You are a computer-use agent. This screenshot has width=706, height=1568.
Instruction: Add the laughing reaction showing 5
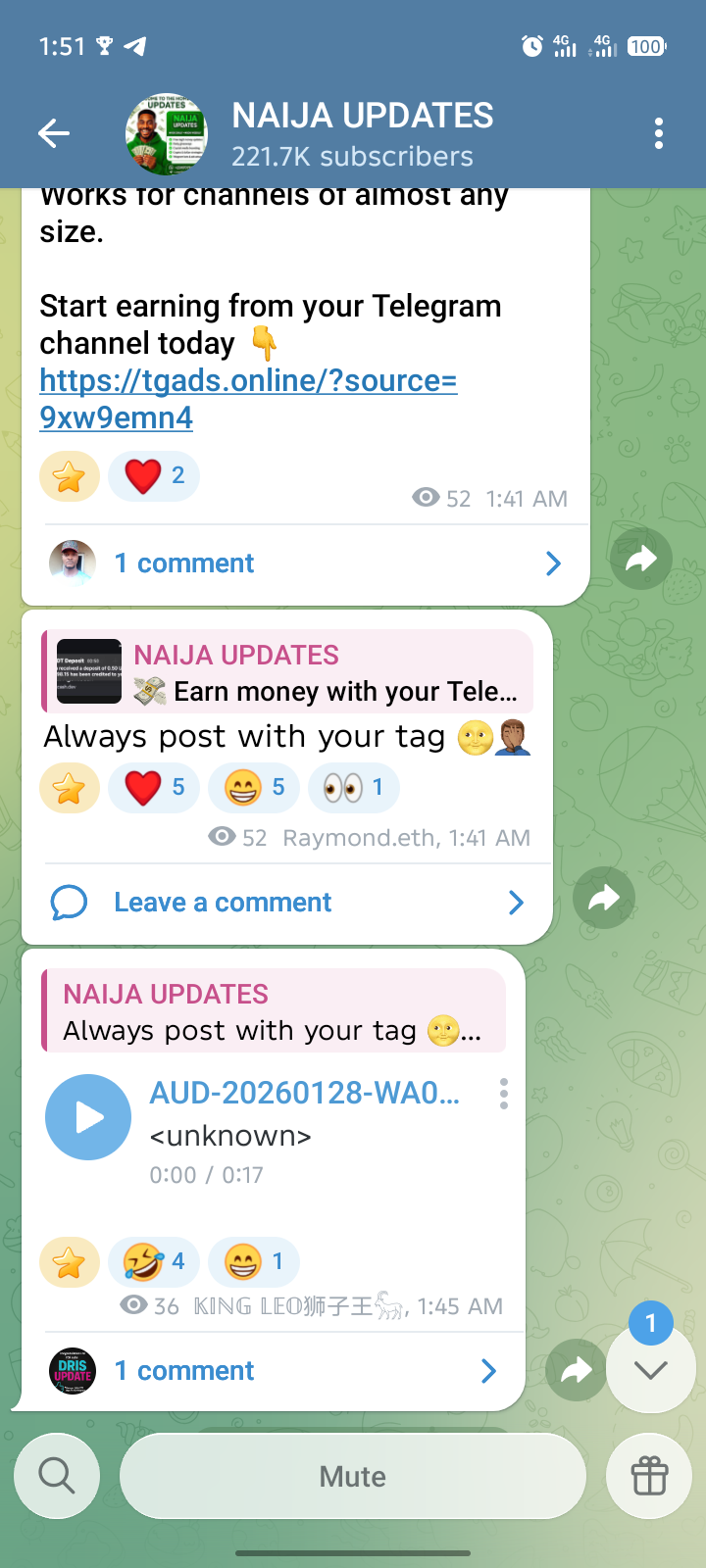pyautogui.click(x=255, y=788)
